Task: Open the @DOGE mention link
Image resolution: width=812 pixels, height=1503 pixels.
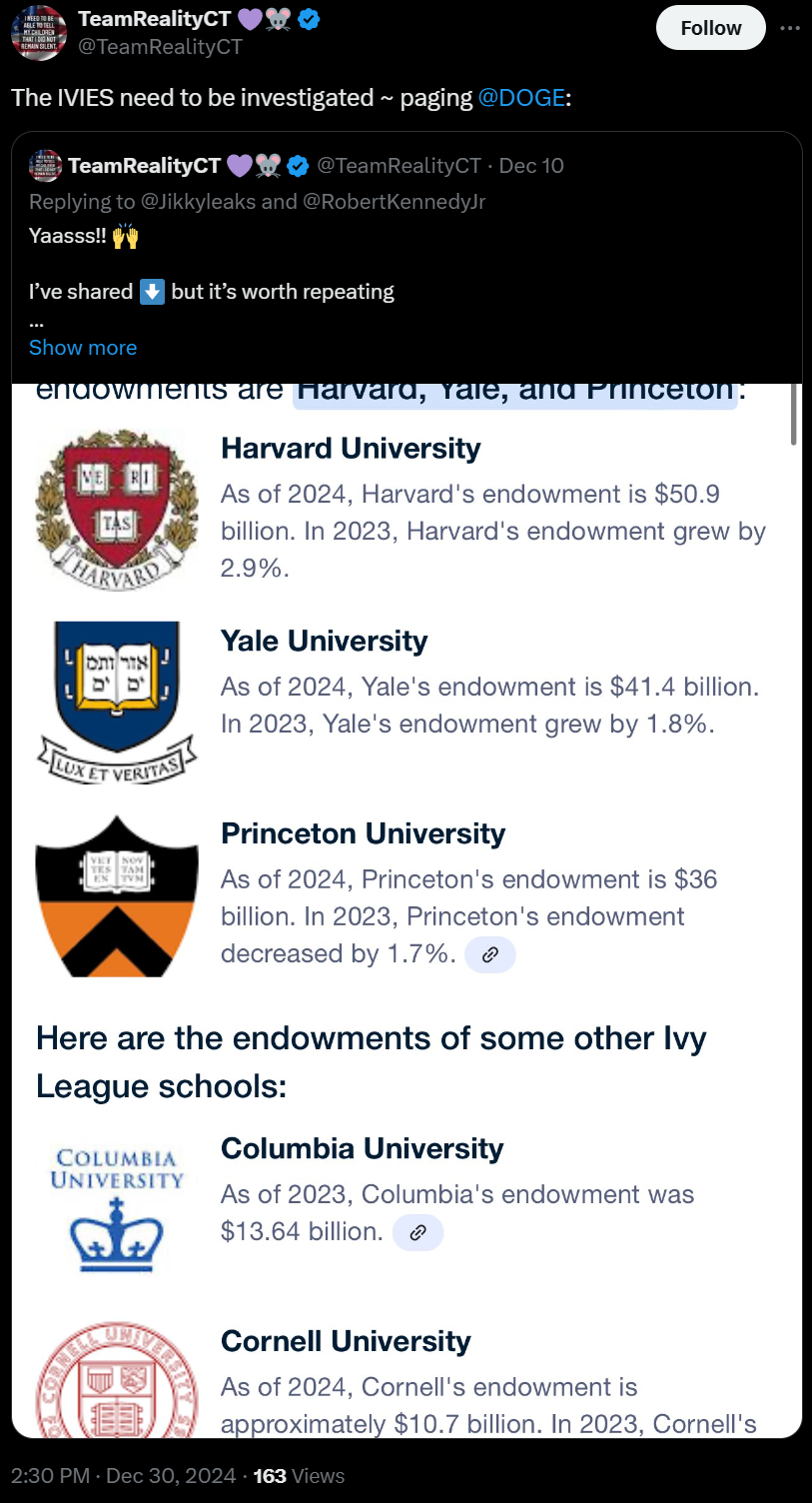Action: pos(521,98)
